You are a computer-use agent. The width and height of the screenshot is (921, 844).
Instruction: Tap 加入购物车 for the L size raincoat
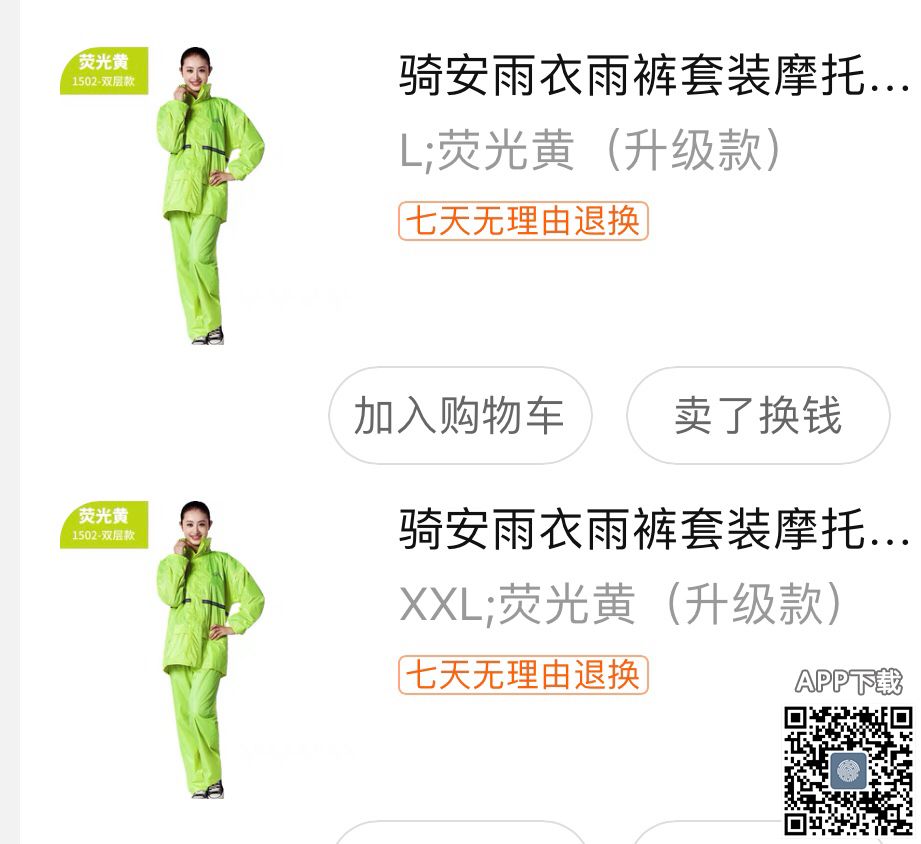pyautogui.click(x=460, y=416)
